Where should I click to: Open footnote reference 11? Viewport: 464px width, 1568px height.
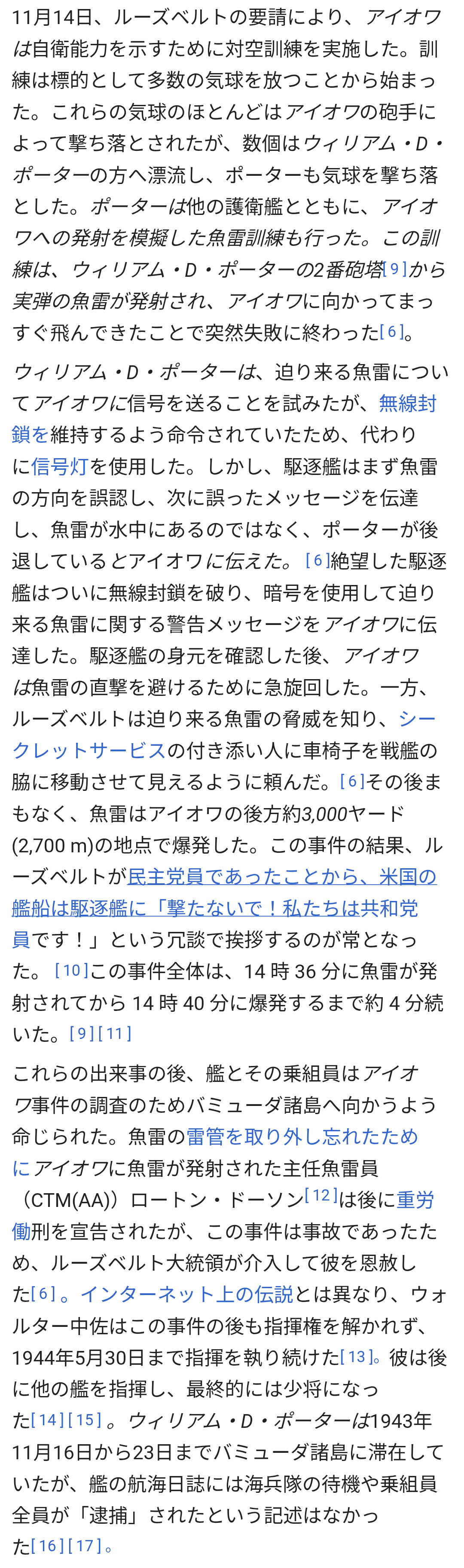[114, 1033]
